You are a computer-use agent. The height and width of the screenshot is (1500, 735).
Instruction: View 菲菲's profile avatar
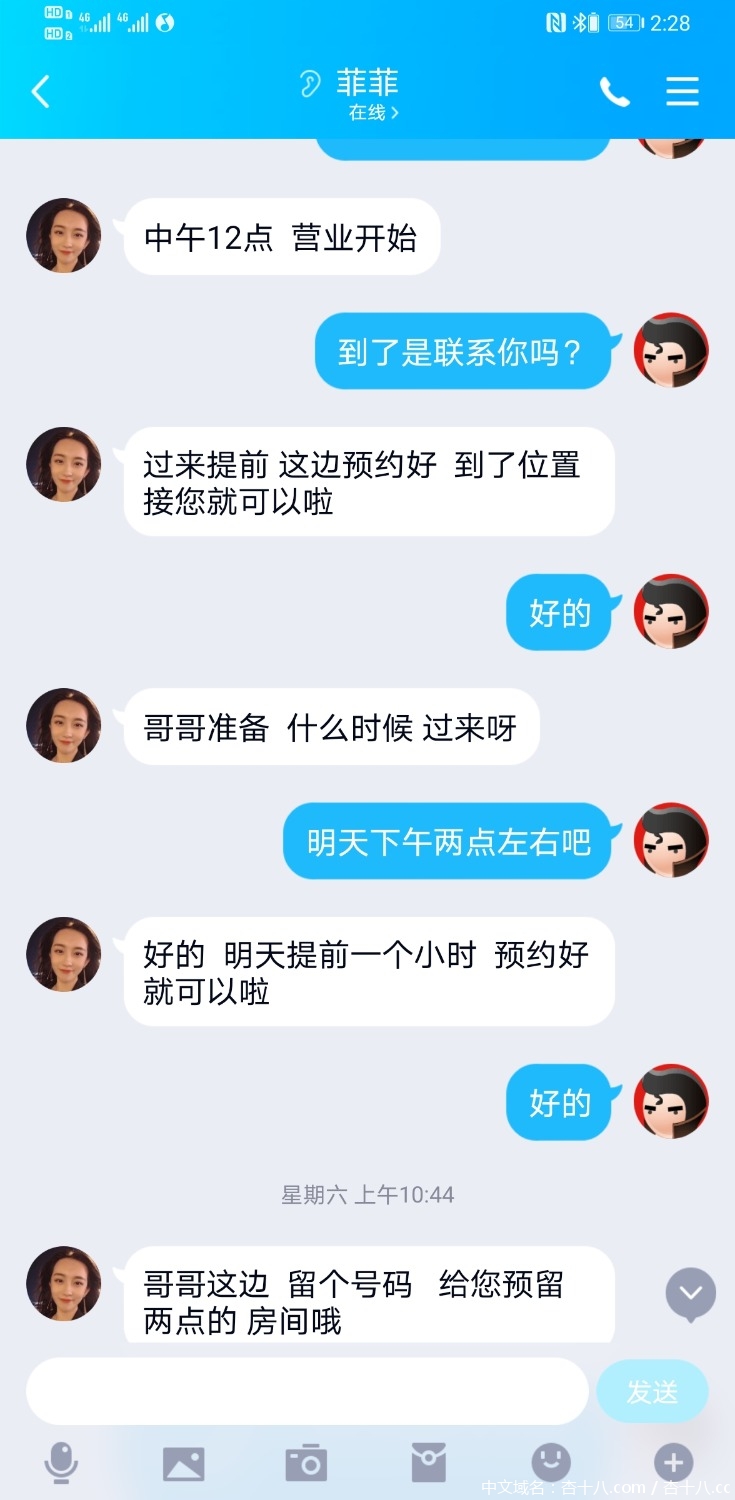coord(62,235)
